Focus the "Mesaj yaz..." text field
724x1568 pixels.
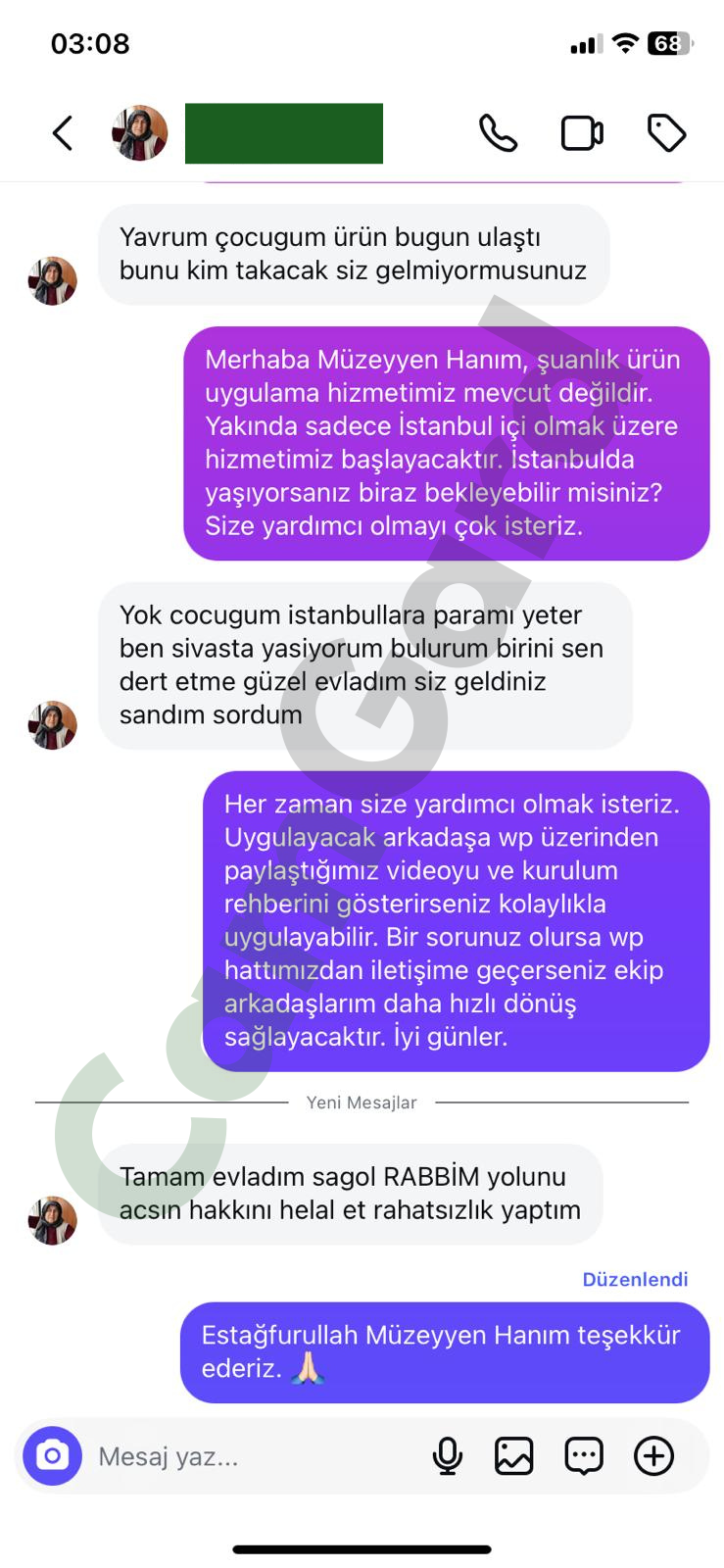245,1456
